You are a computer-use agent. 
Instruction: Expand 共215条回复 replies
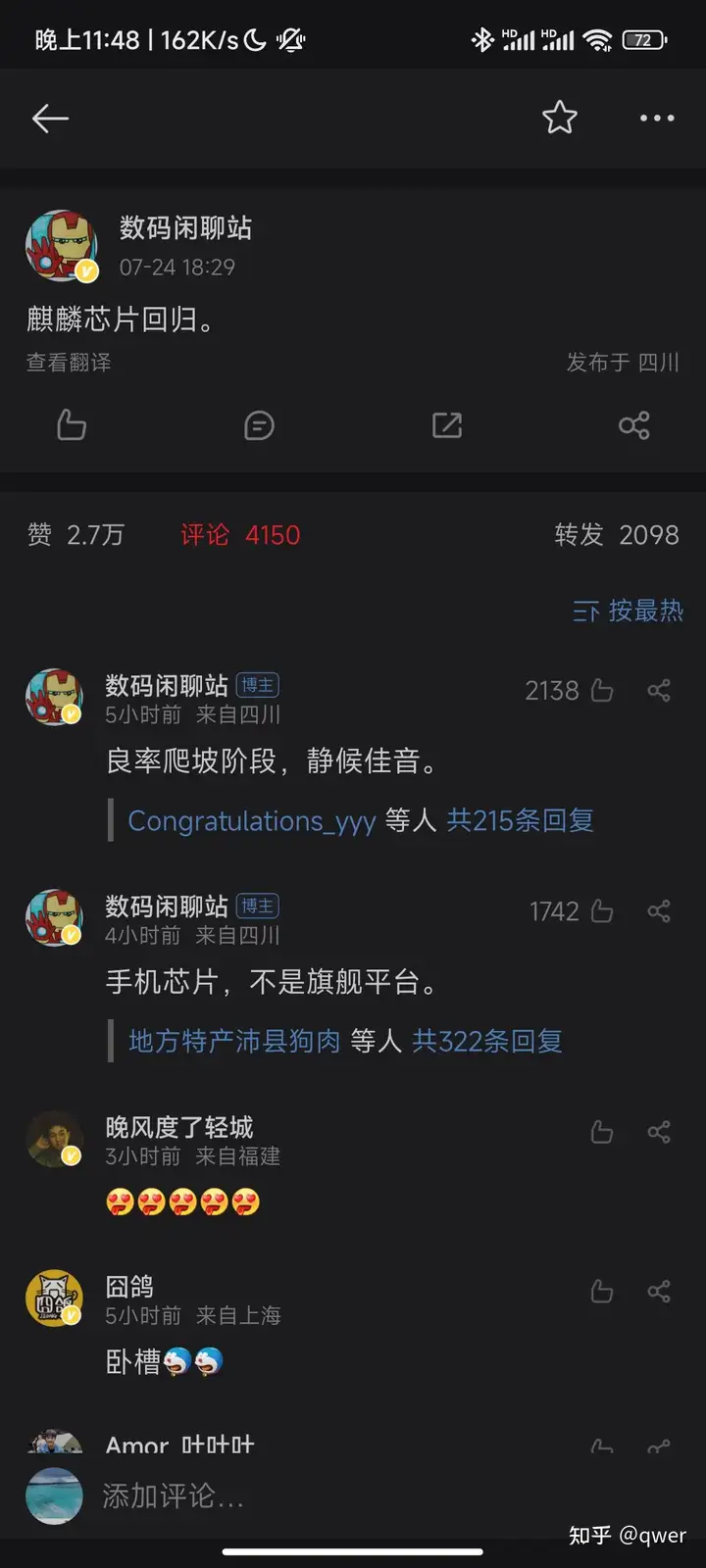click(x=521, y=820)
